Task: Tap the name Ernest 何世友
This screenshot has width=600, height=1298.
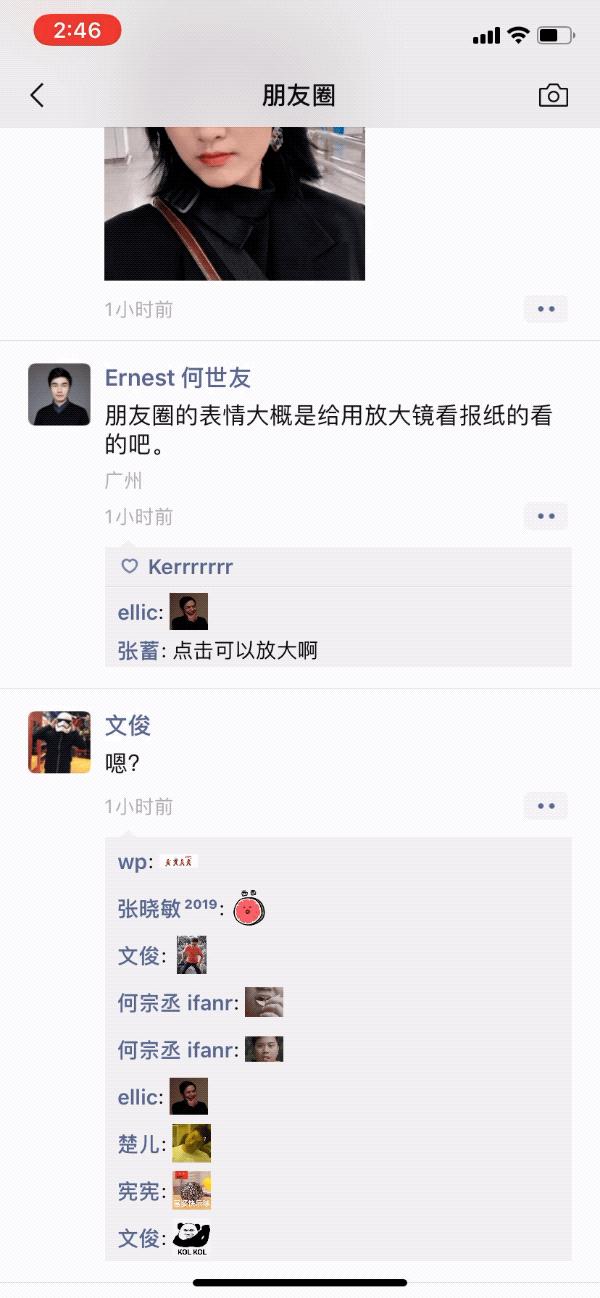Action: tap(178, 378)
